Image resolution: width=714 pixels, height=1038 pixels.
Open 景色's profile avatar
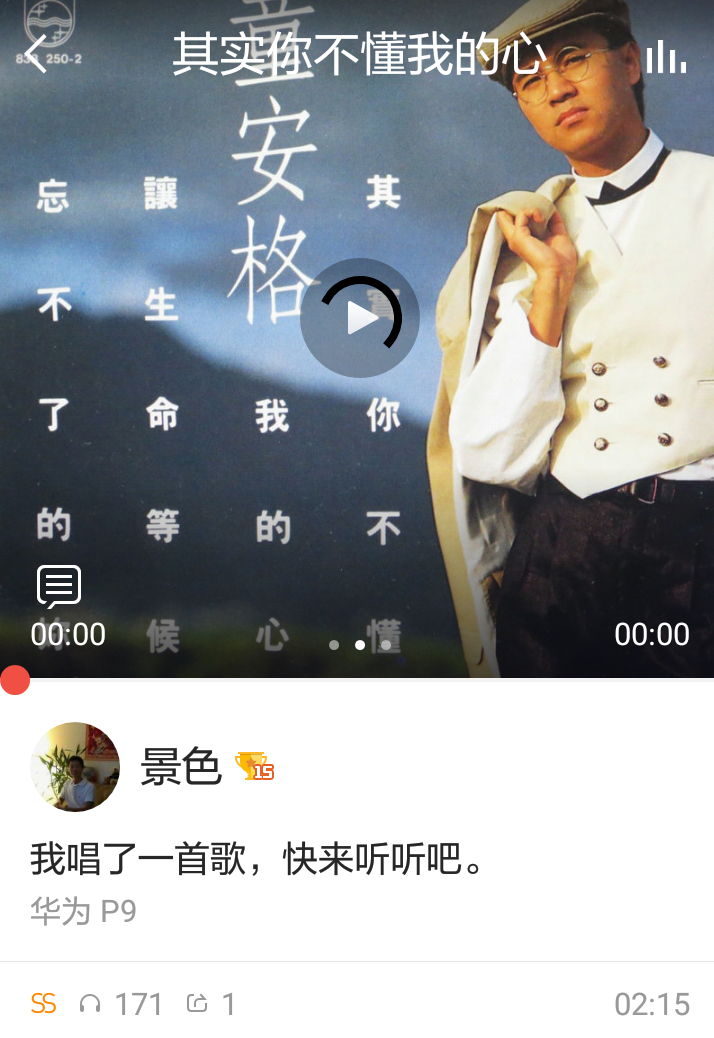coord(75,767)
